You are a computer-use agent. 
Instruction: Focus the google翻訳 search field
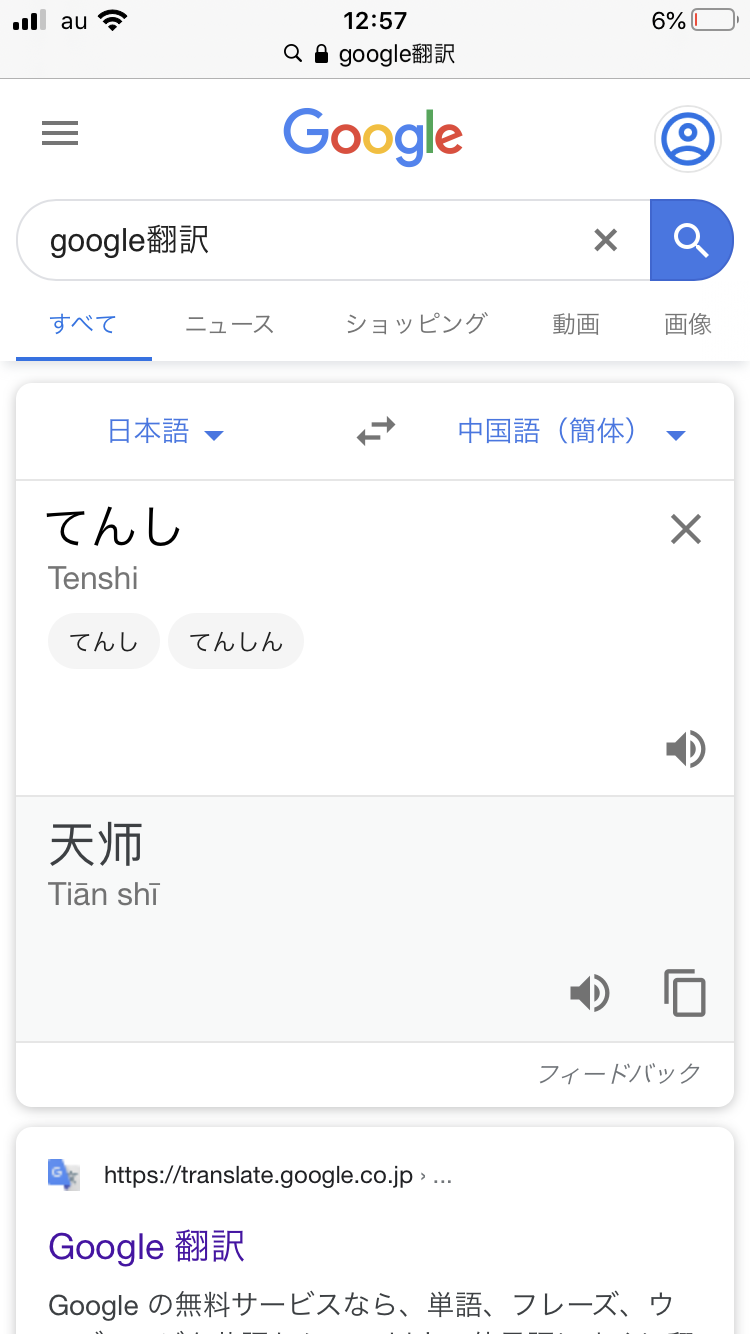[300, 240]
